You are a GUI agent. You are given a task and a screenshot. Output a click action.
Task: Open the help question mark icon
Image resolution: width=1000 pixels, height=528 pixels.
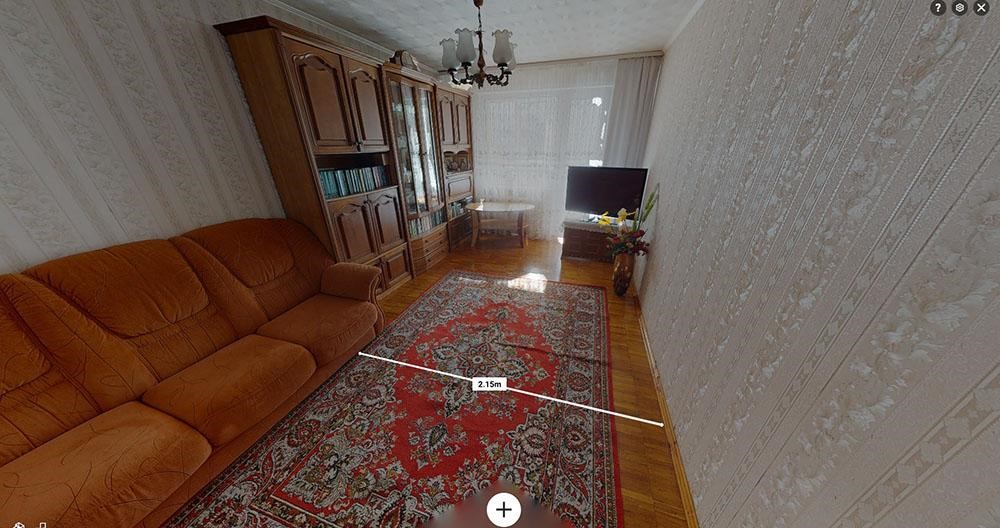pyautogui.click(x=938, y=8)
